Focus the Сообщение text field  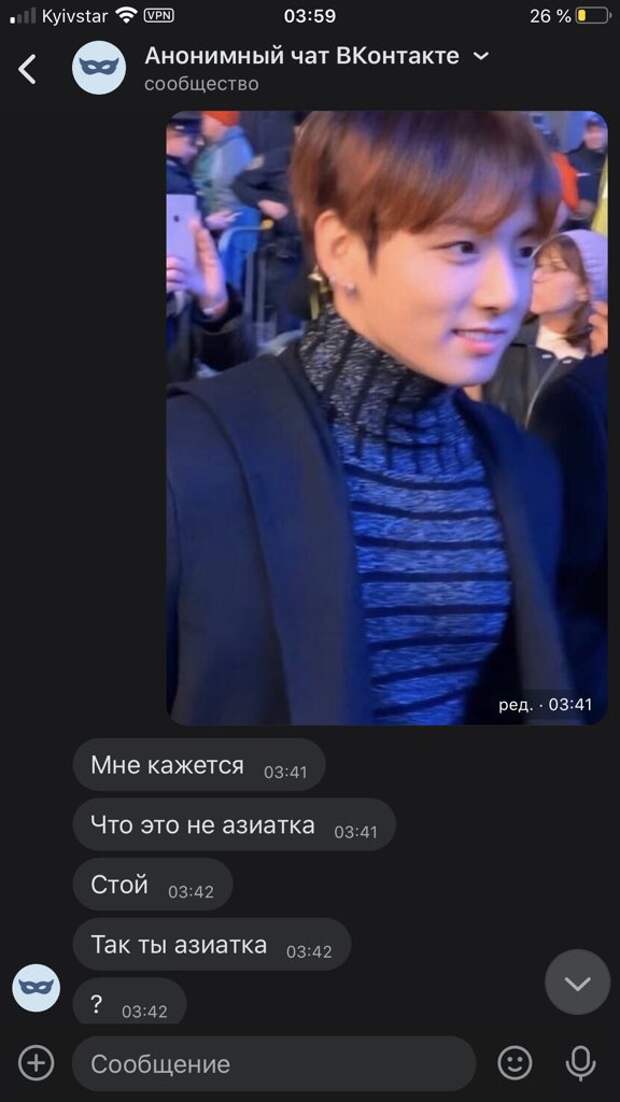270,1063
